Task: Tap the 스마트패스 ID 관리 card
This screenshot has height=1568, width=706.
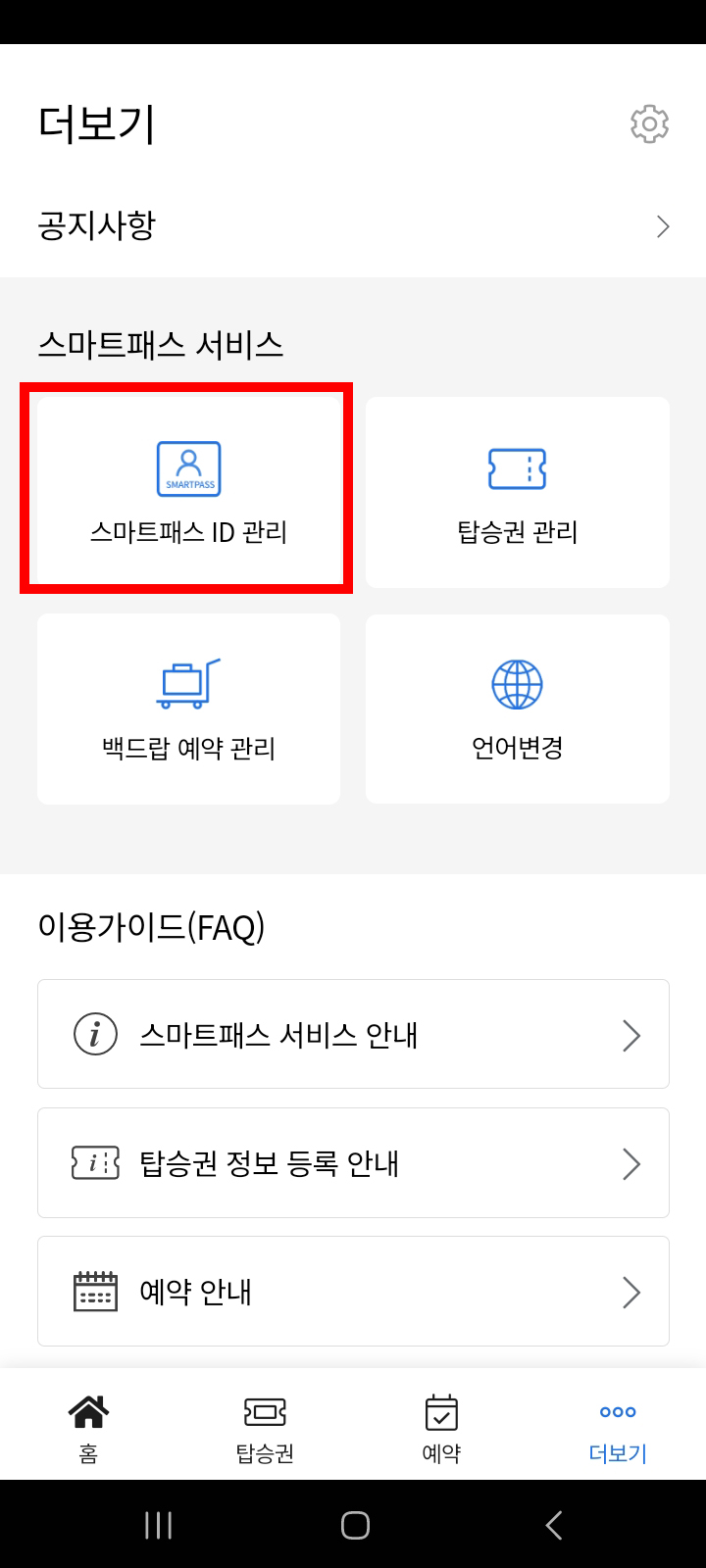Action: click(188, 490)
